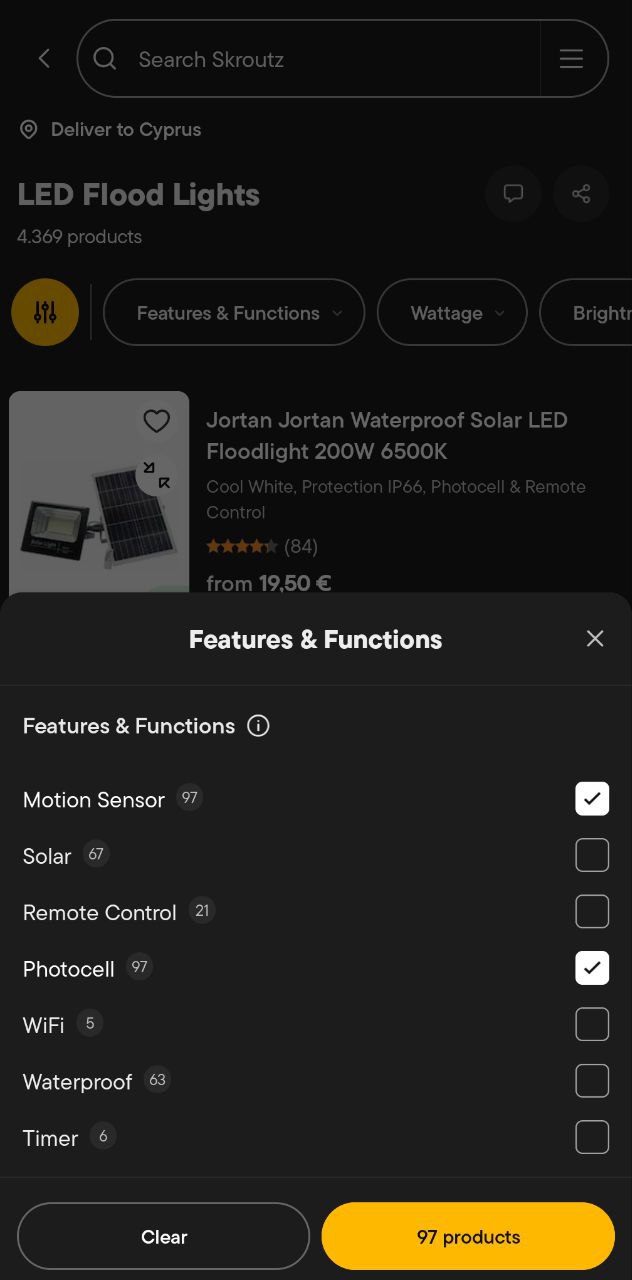Screen dimensions: 632x1280
Task: Select the Solar feature checkbox
Action: coord(592,855)
